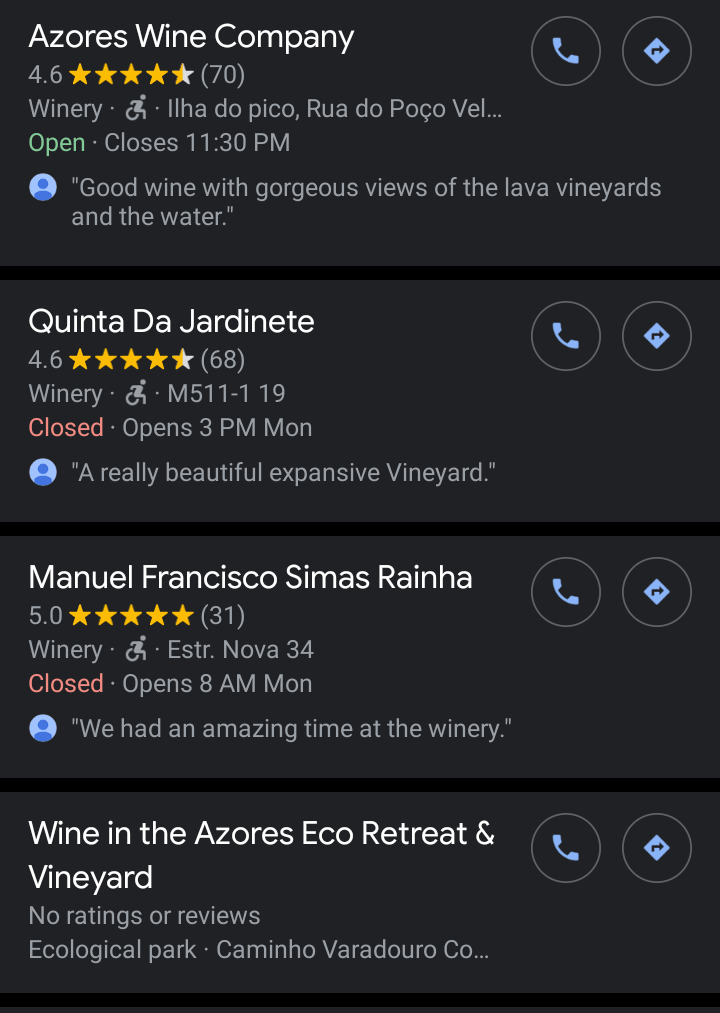View Quinta Da Jardinete details

click(171, 321)
